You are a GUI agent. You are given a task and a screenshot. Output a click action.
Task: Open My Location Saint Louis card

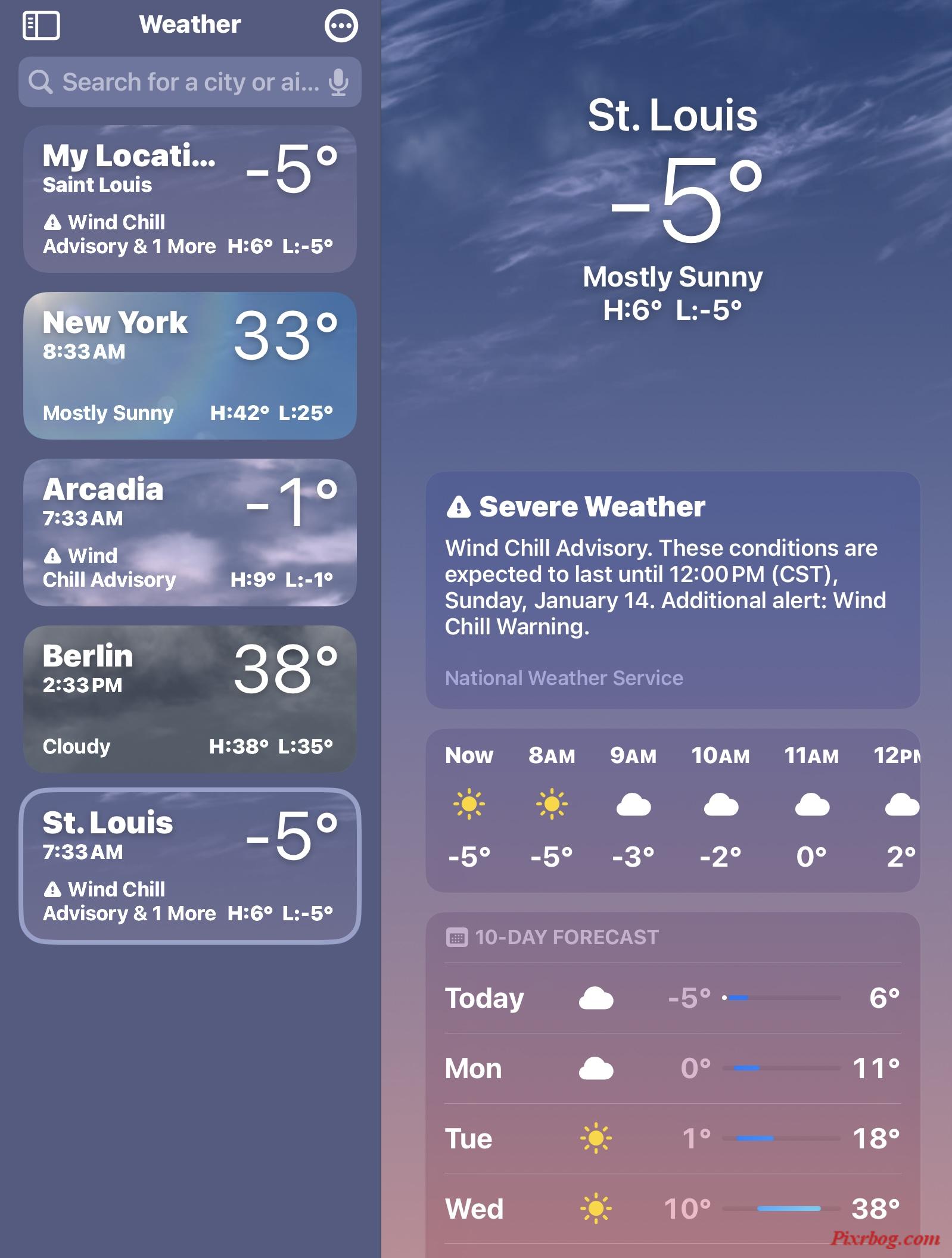[189, 199]
